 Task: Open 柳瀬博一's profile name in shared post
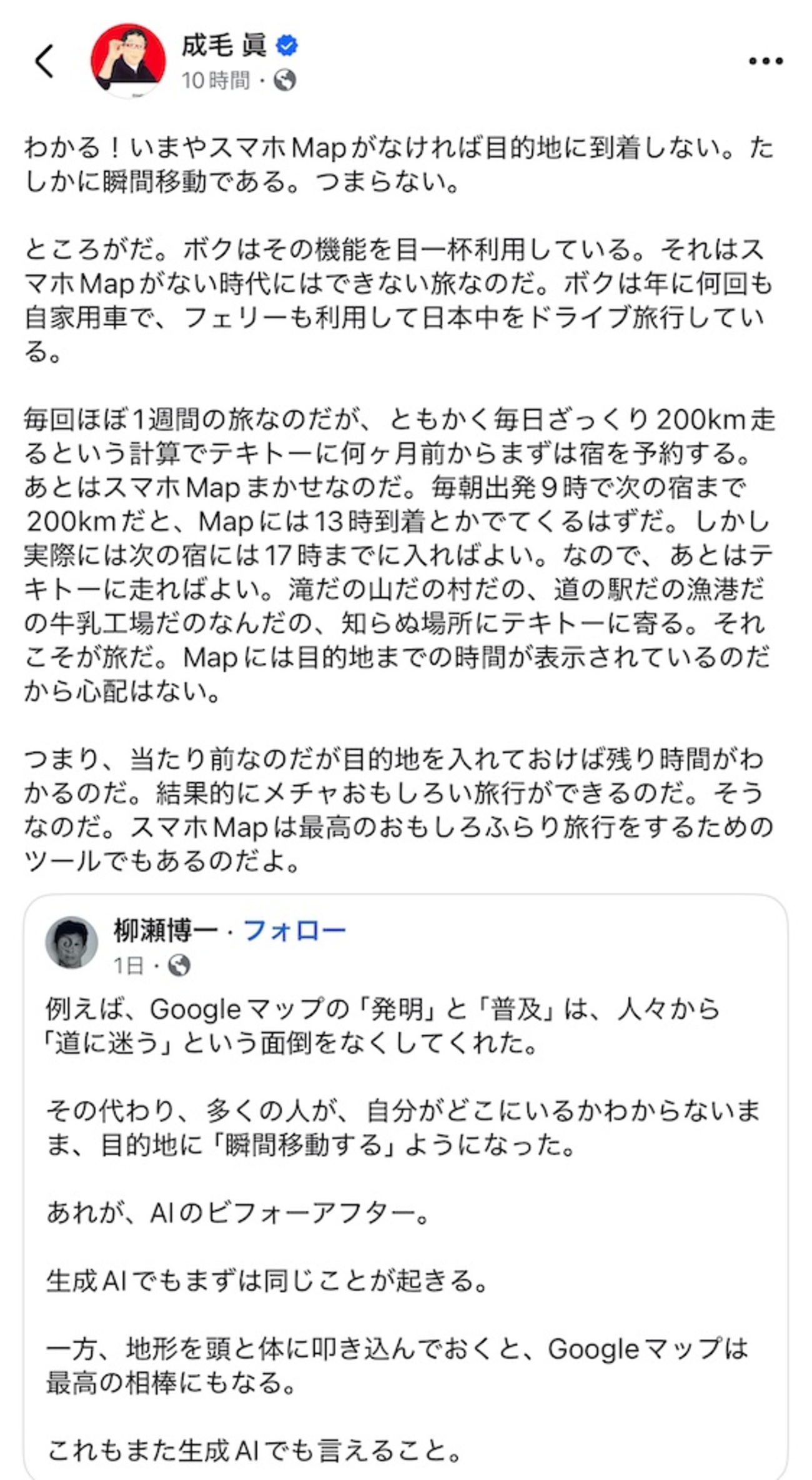tap(166, 930)
